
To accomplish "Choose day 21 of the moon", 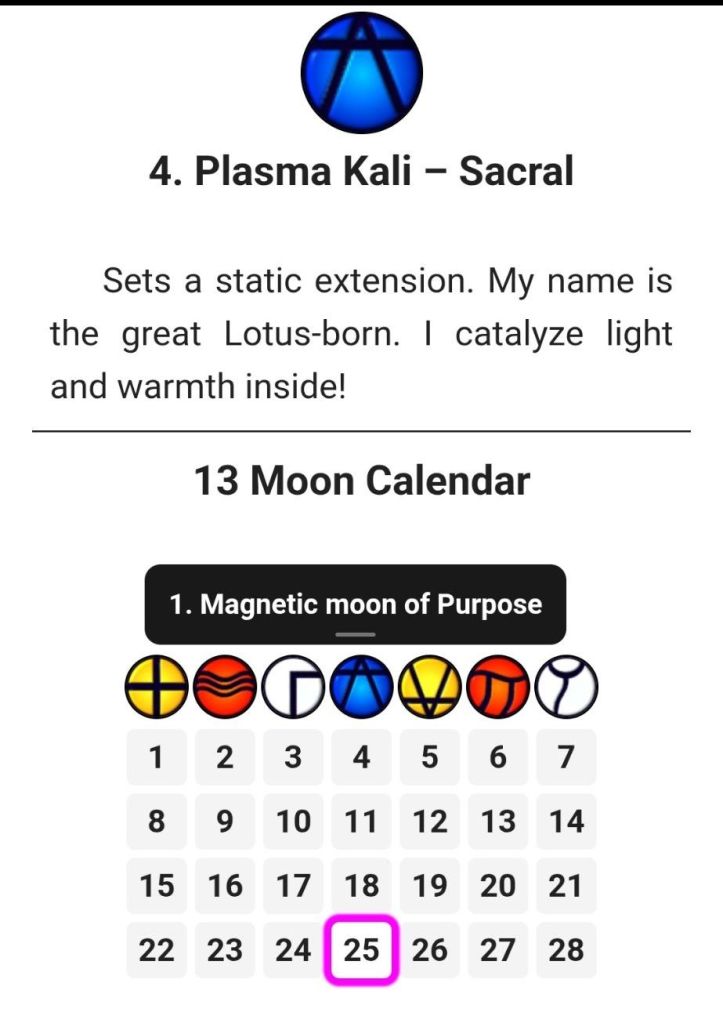I will click(566, 886).
